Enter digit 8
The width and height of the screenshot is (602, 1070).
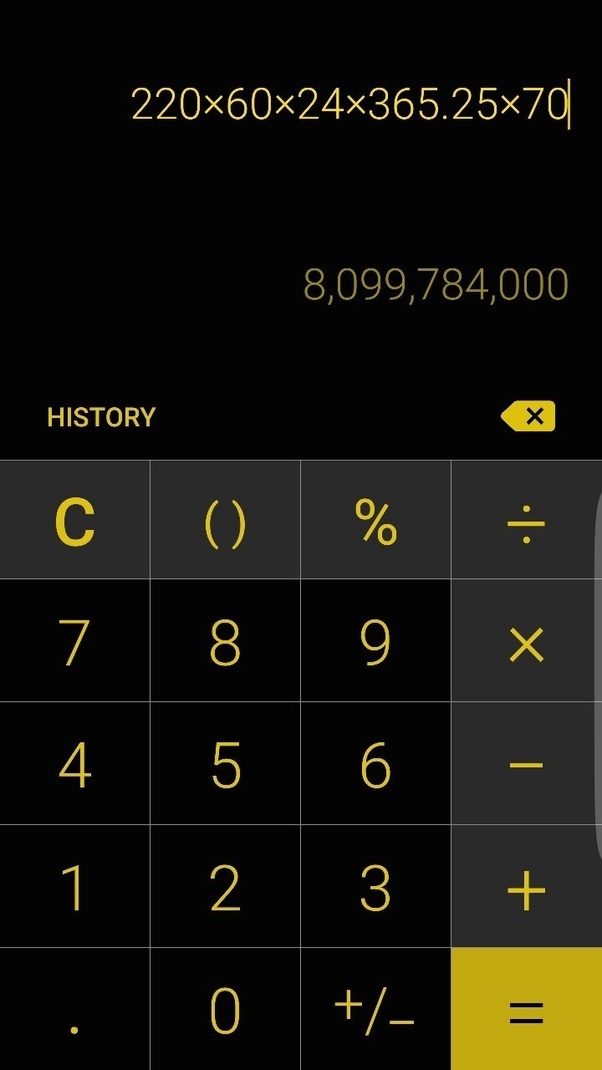225,643
